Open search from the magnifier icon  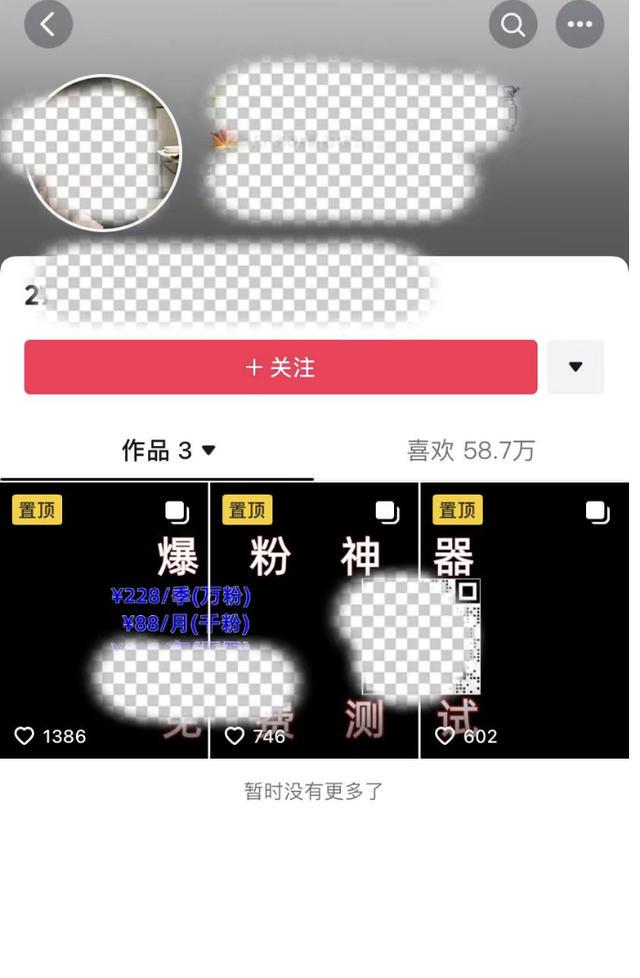point(513,24)
